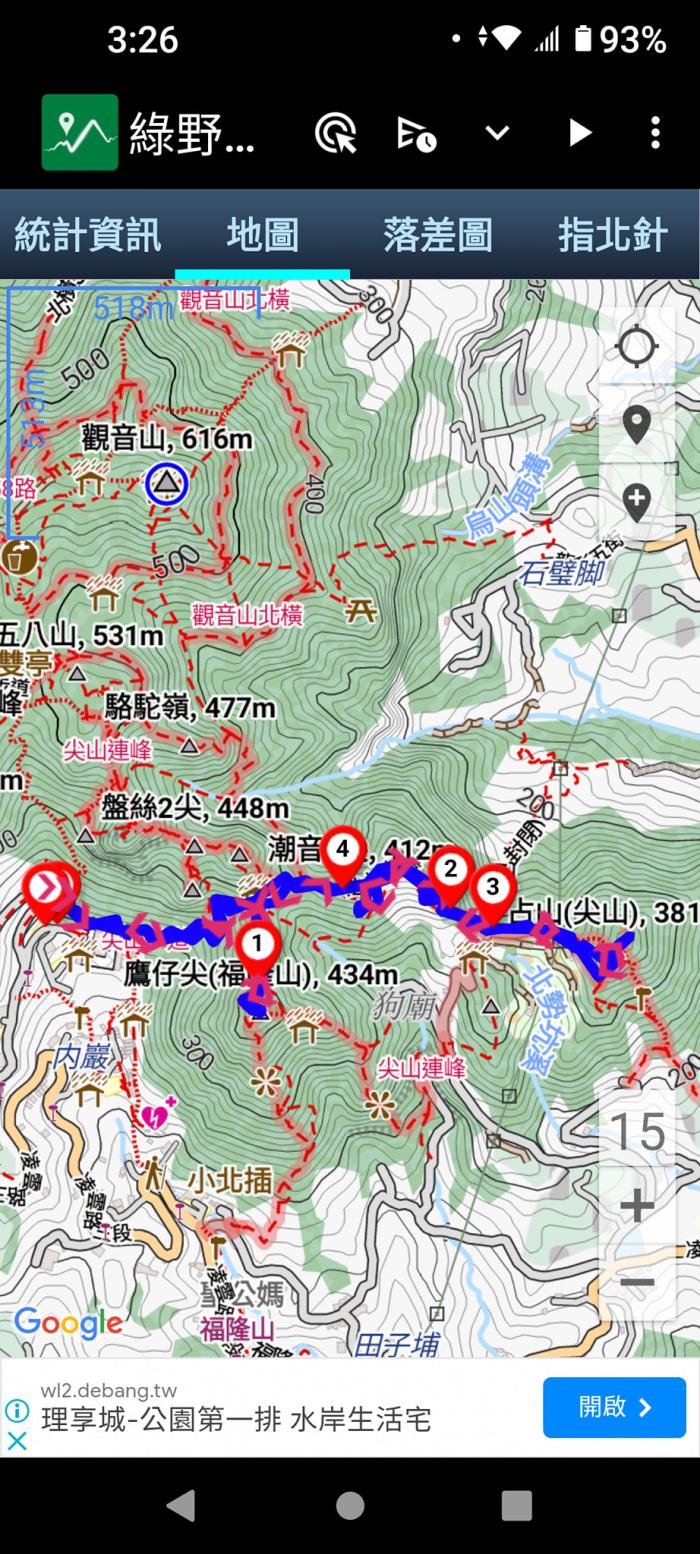
Task: Expand the dropdown chevron in app bar
Action: [x=497, y=133]
